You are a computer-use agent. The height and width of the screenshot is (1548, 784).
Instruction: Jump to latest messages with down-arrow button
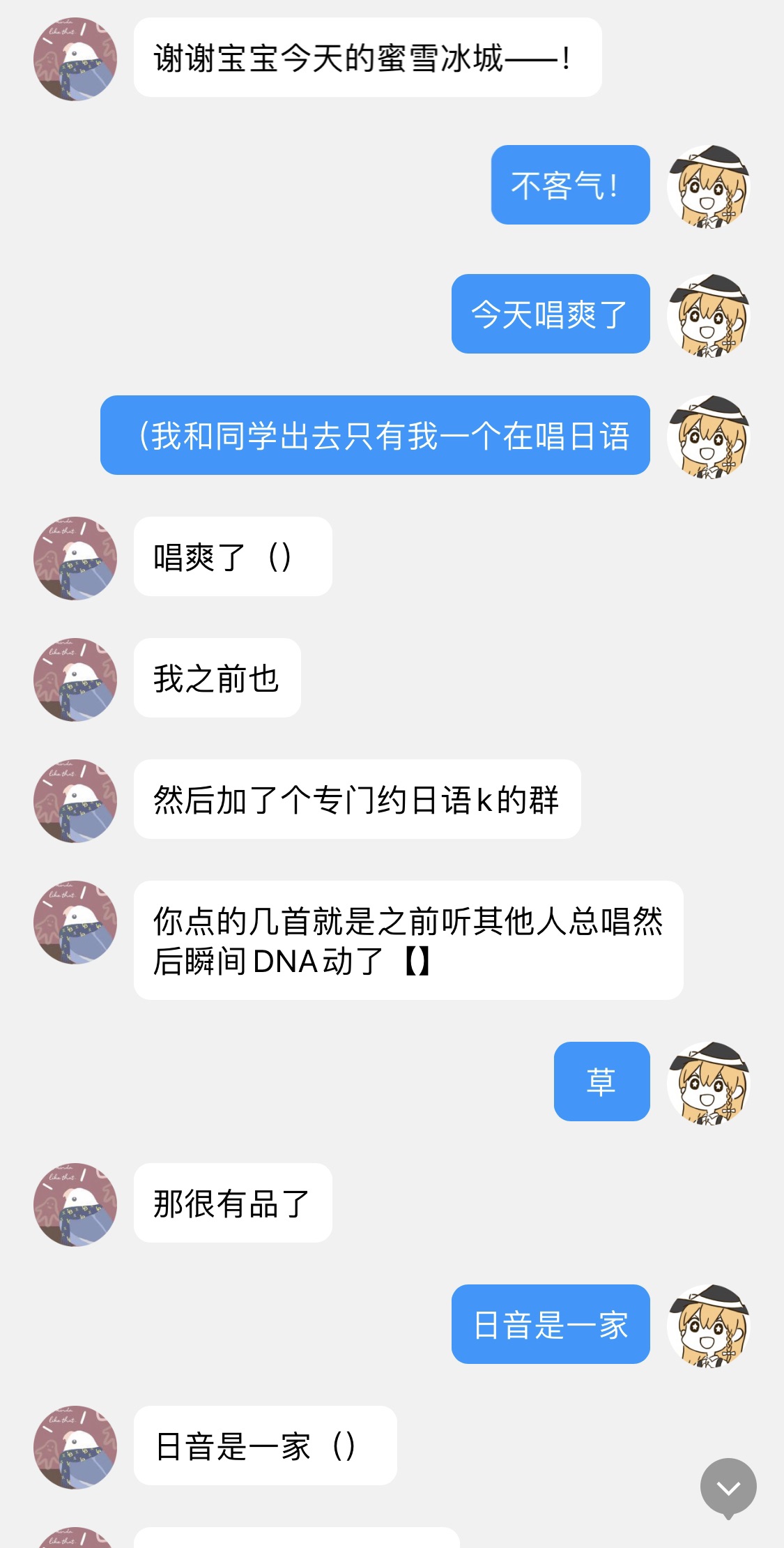point(728,1487)
